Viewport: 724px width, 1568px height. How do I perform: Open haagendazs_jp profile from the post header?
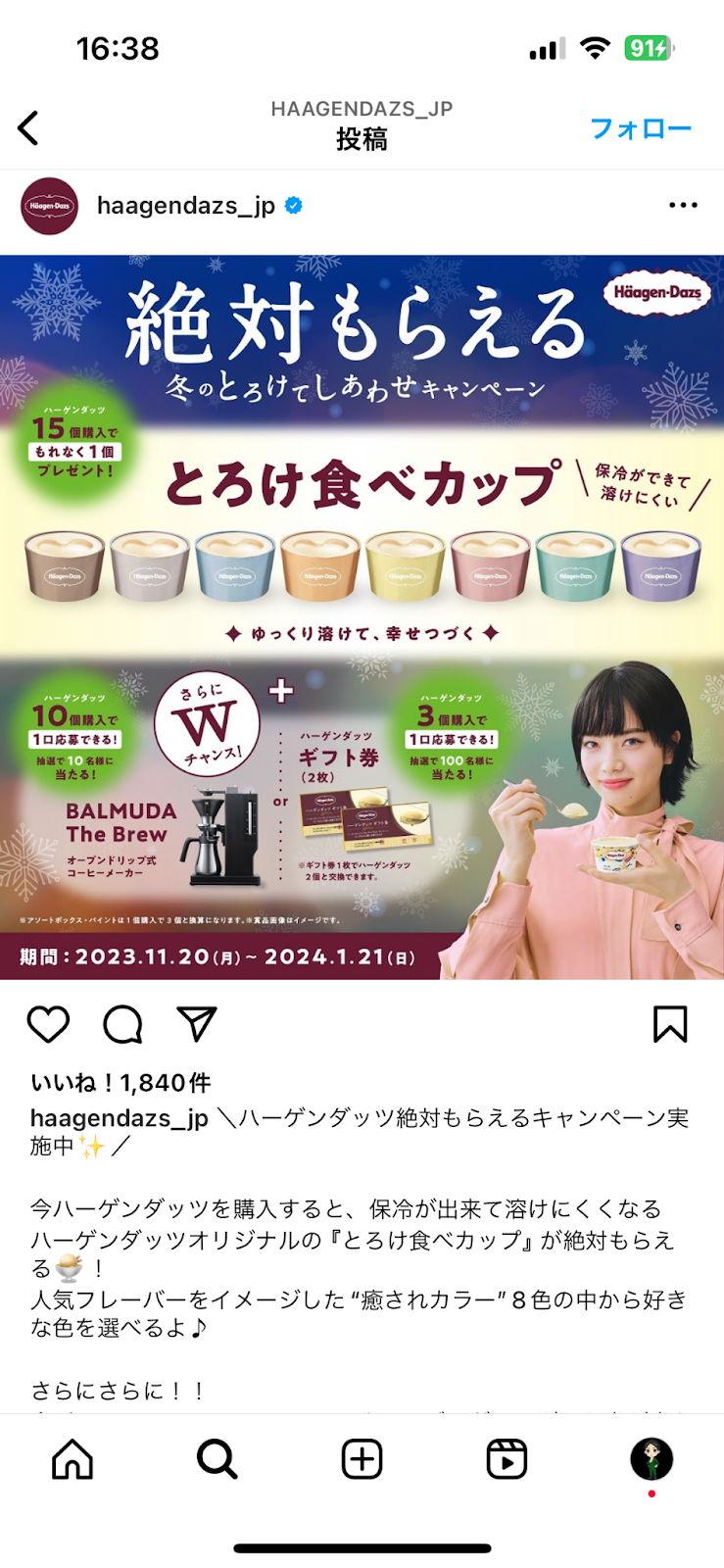(x=185, y=206)
